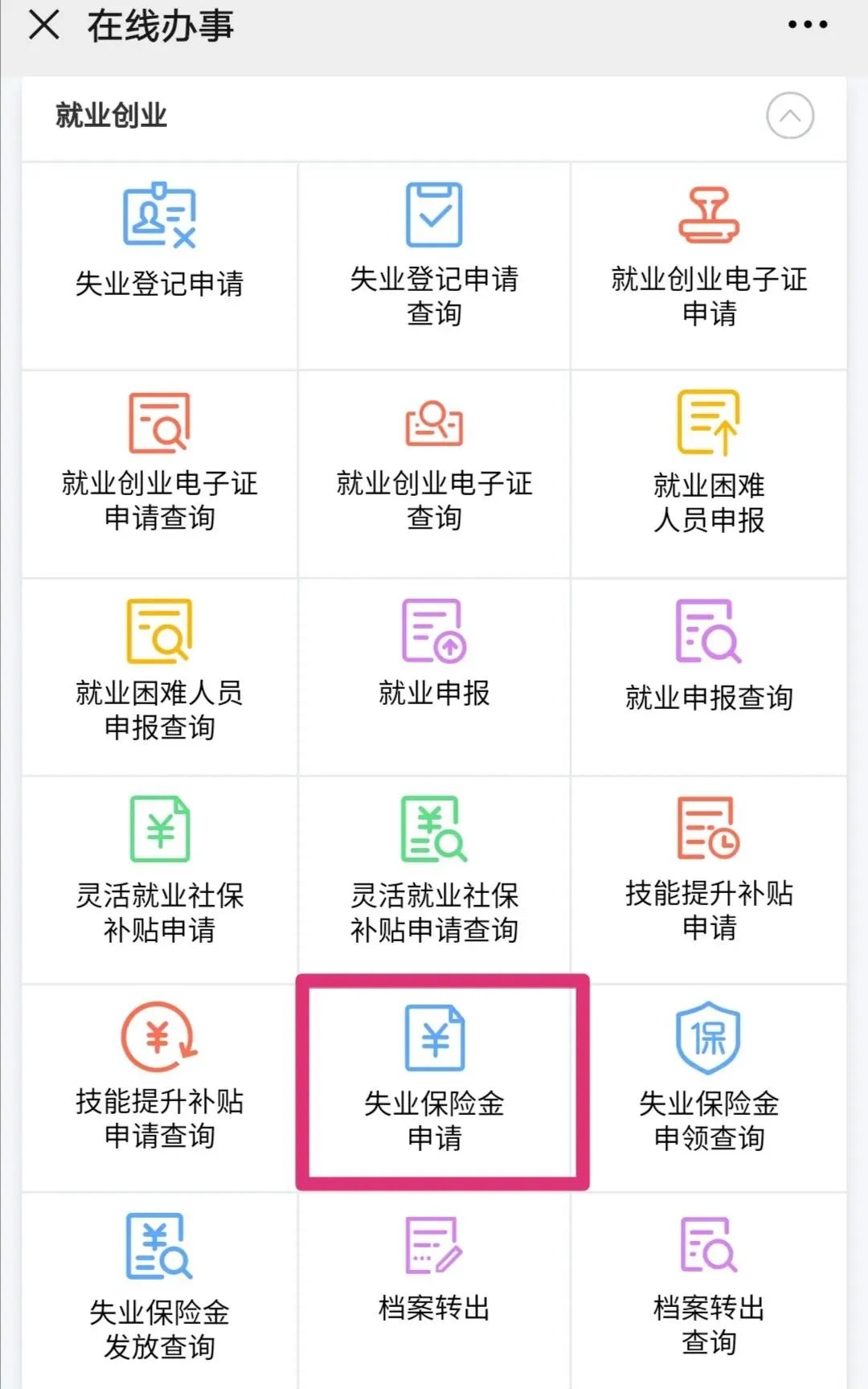Collapse the 就业创业 section
This screenshot has height=1389, width=868.
(x=789, y=116)
